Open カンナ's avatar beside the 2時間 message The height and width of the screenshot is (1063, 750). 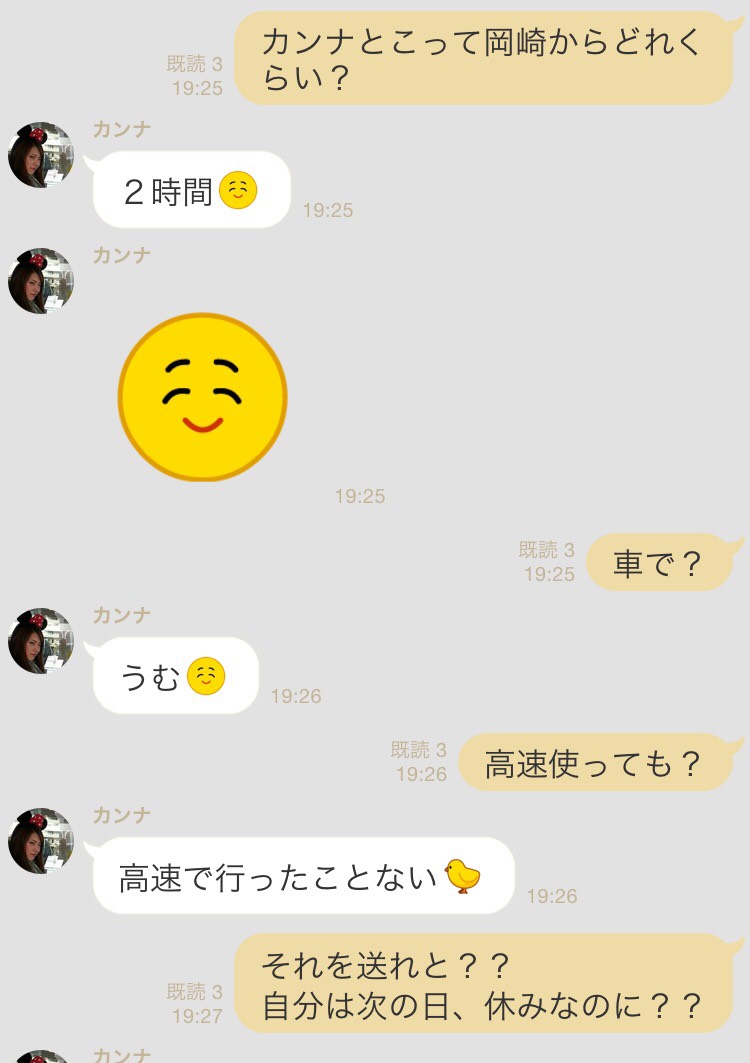pyautogui.click(x=41, y=155)
